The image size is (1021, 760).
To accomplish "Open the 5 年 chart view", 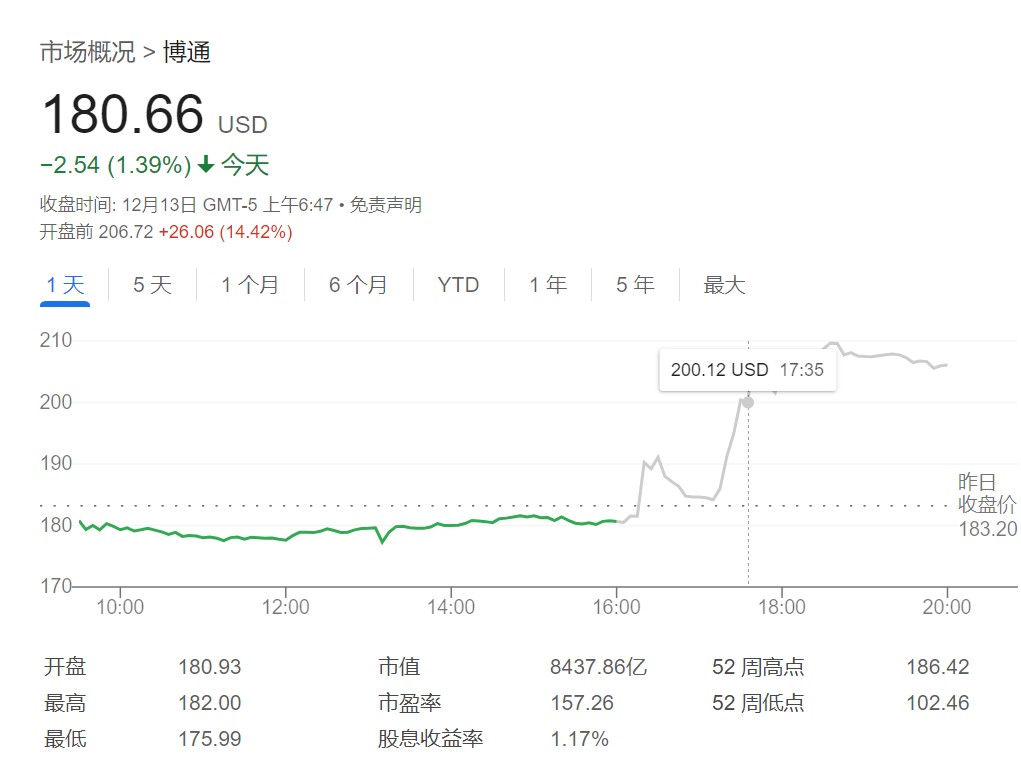I will click(635, 285).
